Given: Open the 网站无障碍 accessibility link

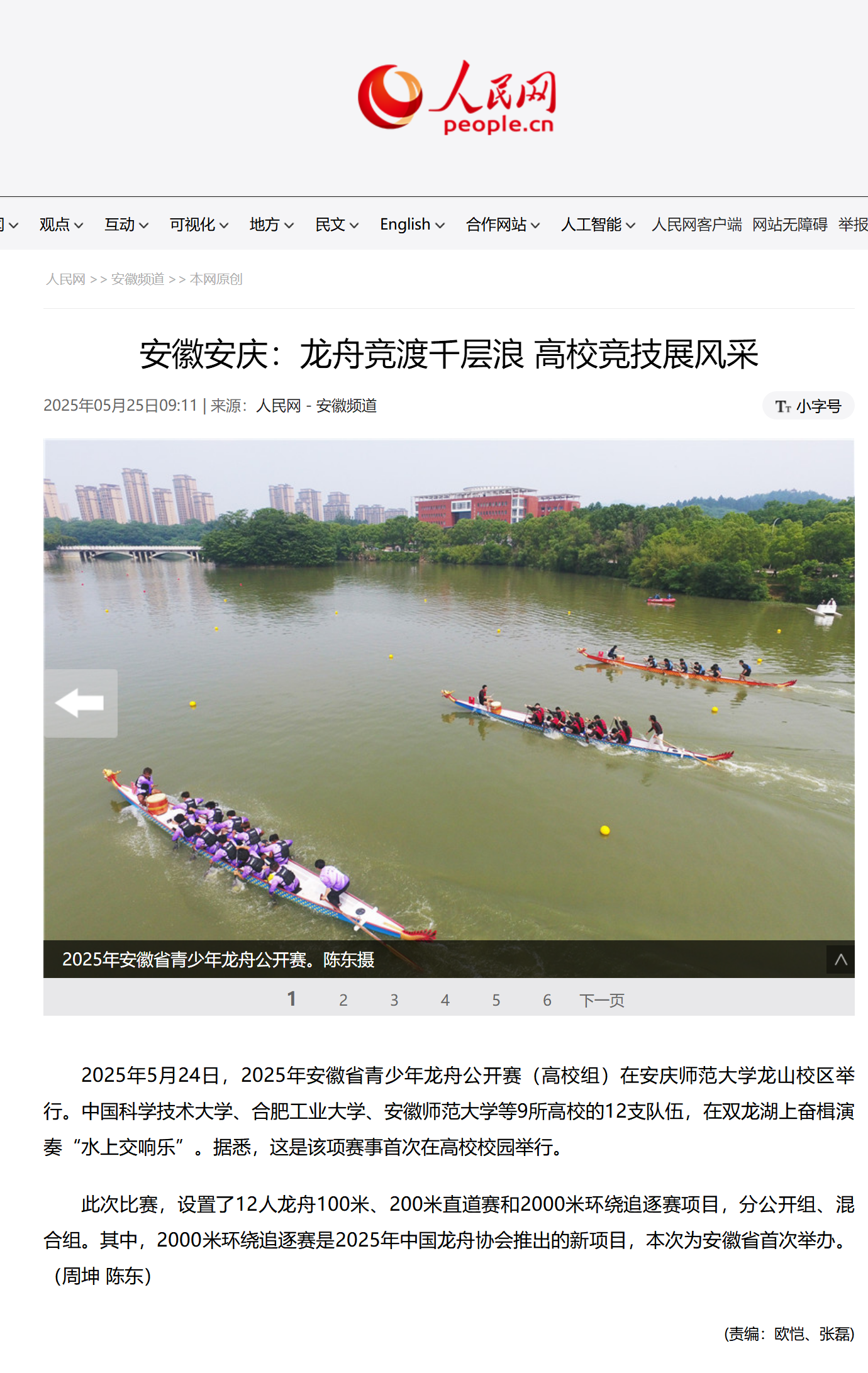Looking at the screenshot, I should 789,225.
